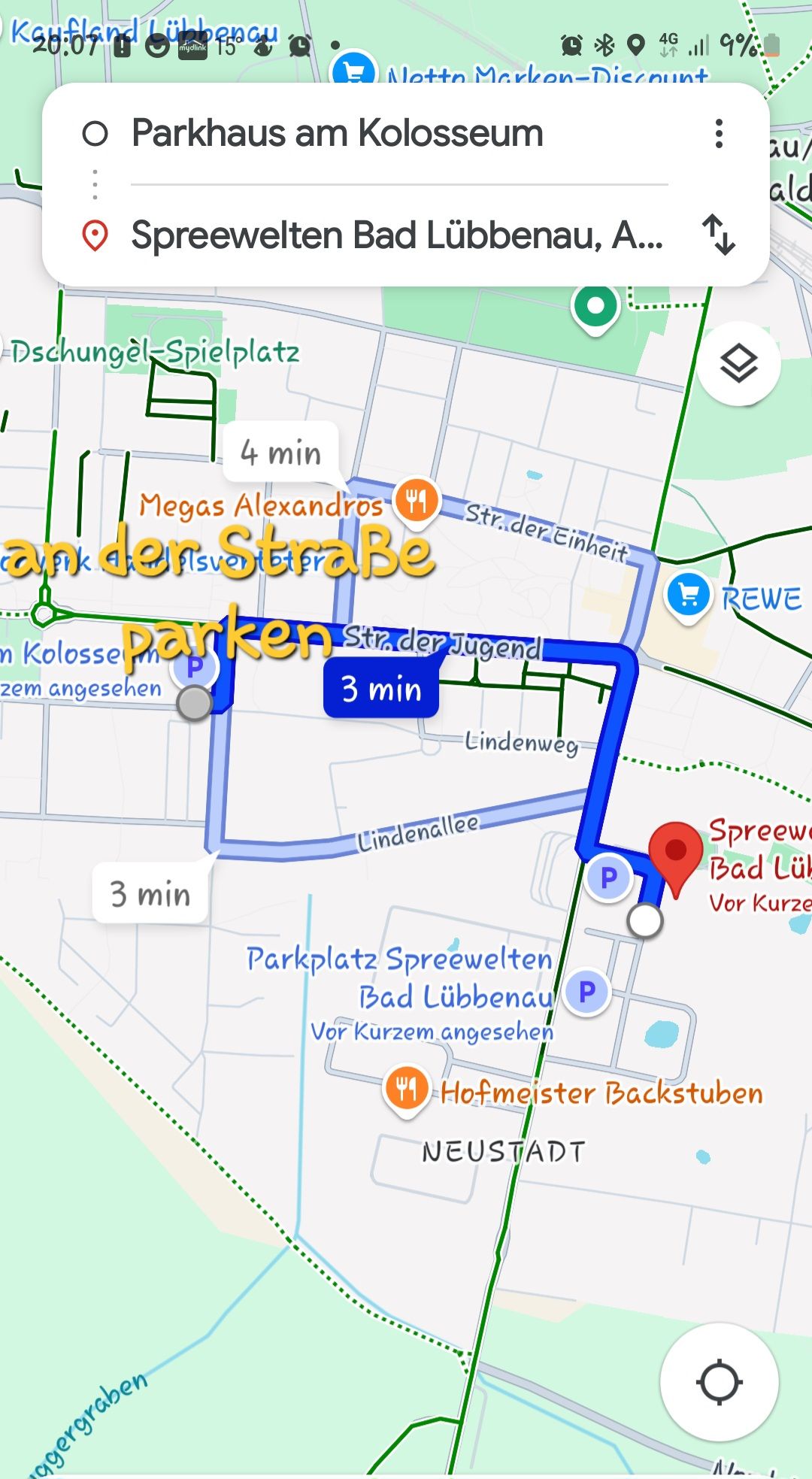Open the map layers selector
Image resolution: width=812 pixels, height=1479 pixels.
[738, 365]
